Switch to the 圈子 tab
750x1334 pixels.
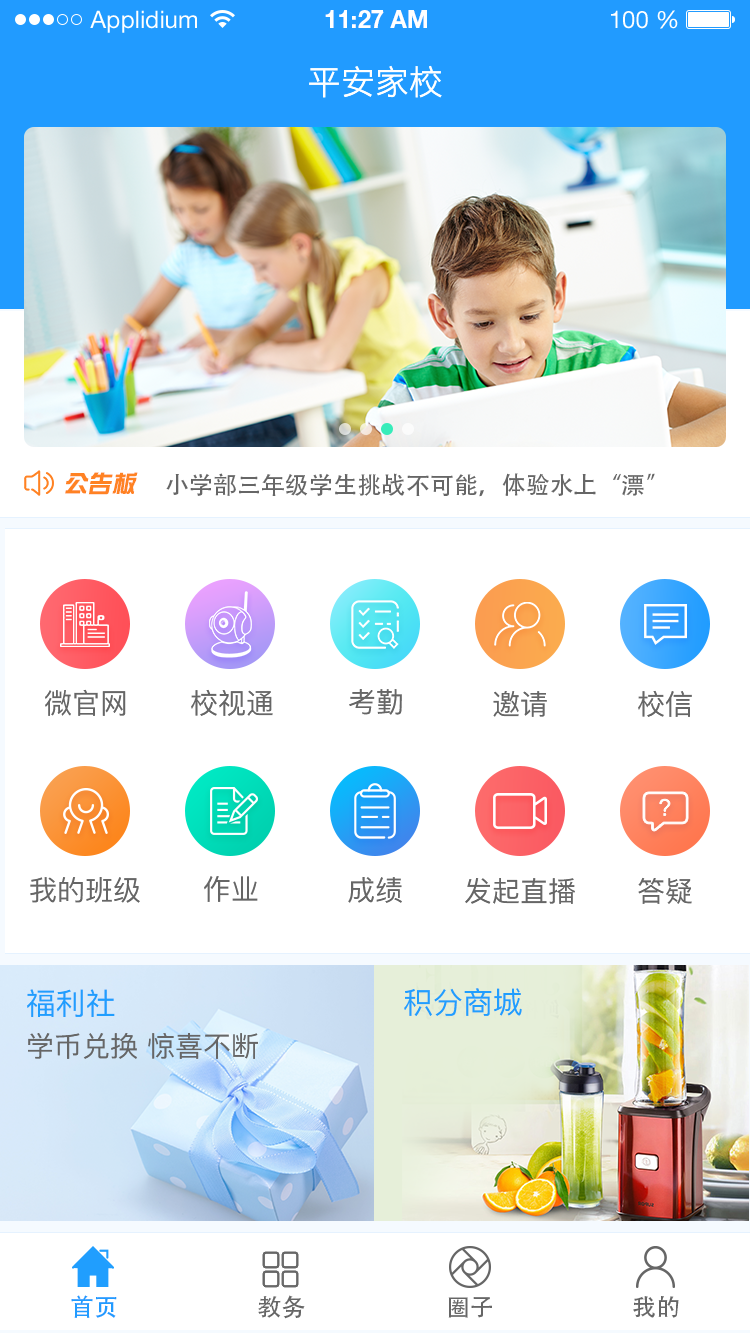(469, 1283)
